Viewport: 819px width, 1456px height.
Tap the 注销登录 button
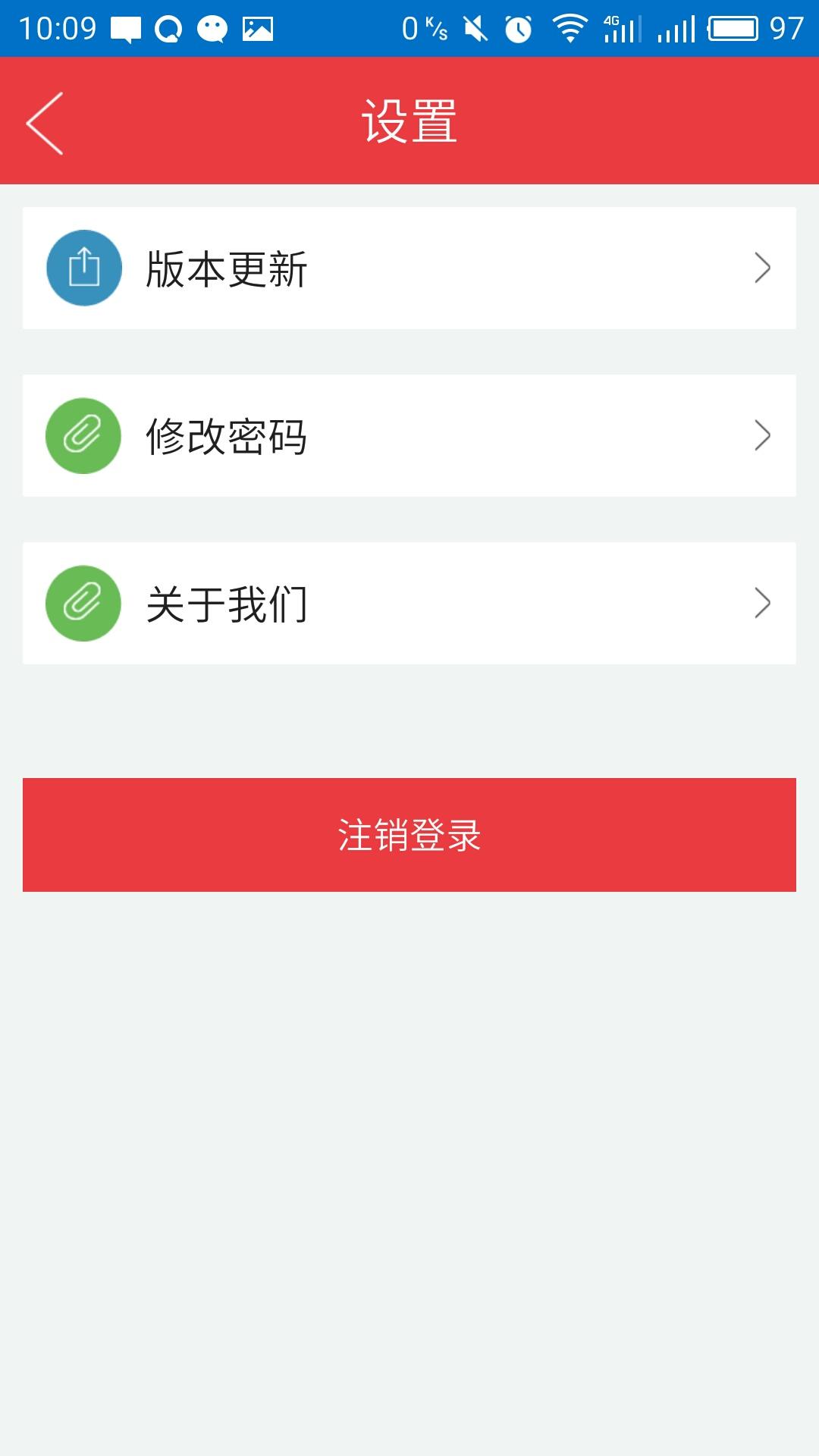409,834
